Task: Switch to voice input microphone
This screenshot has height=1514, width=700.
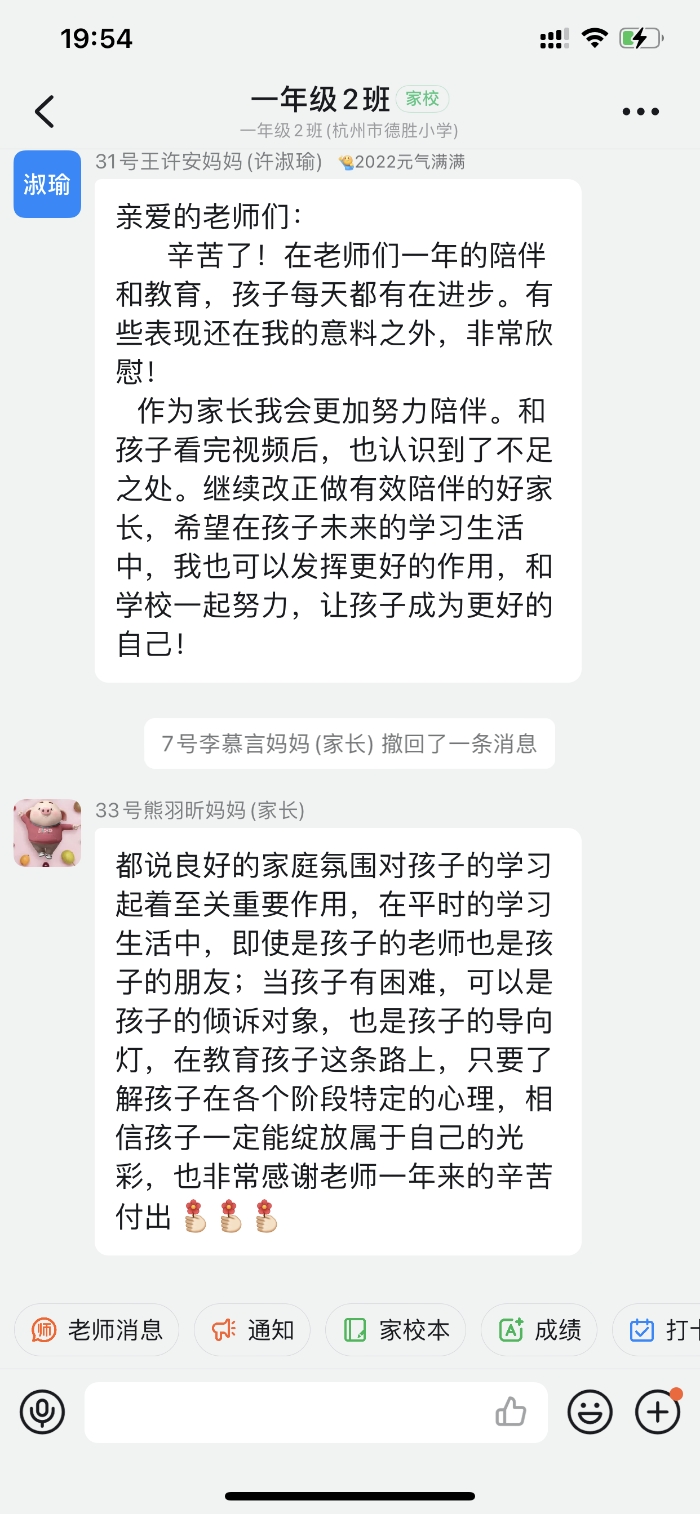Action: [x=42, y=1412]
